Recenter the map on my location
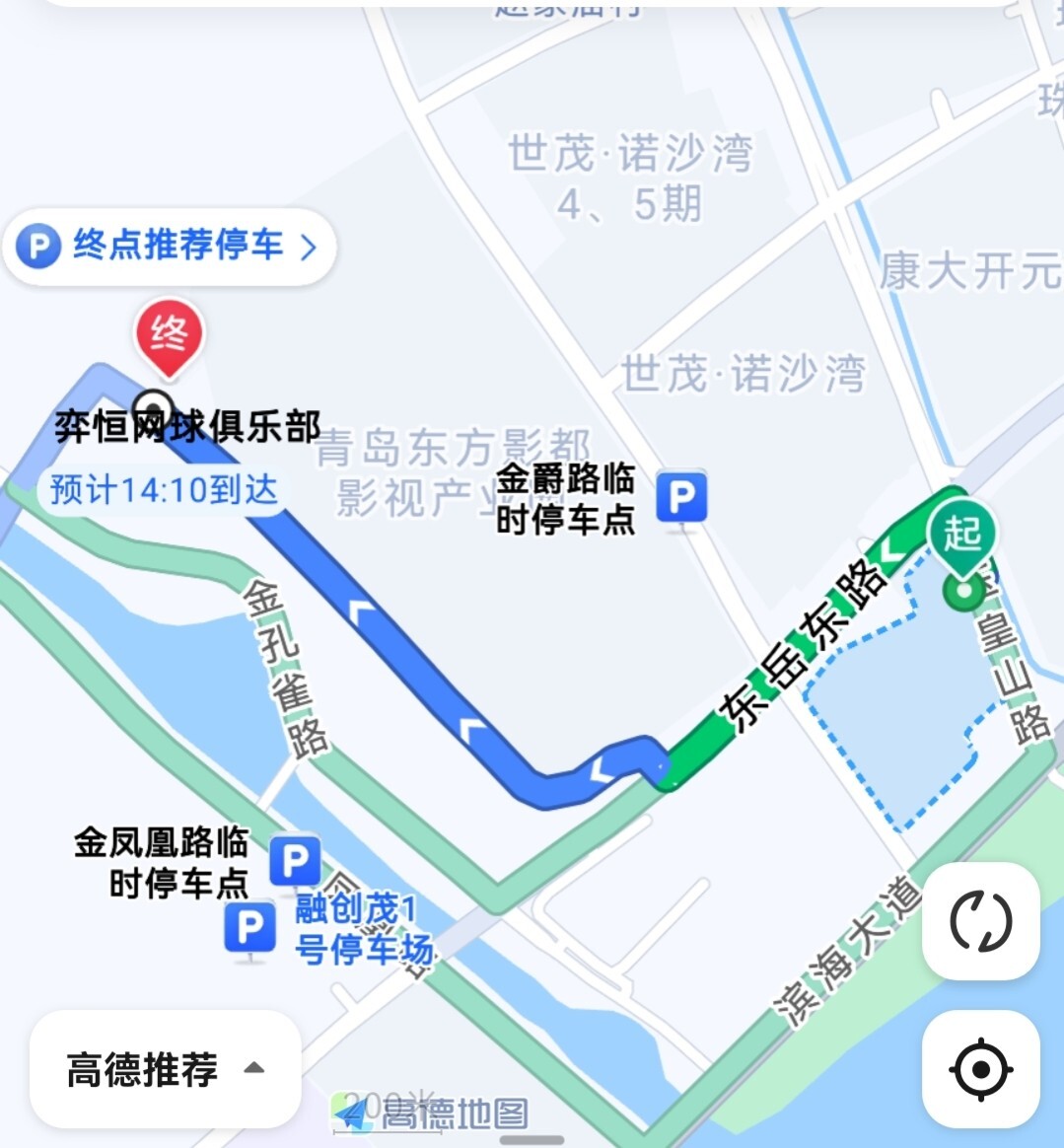The height and width of the screenshot is (1148, 1064). pos(980,1068)
